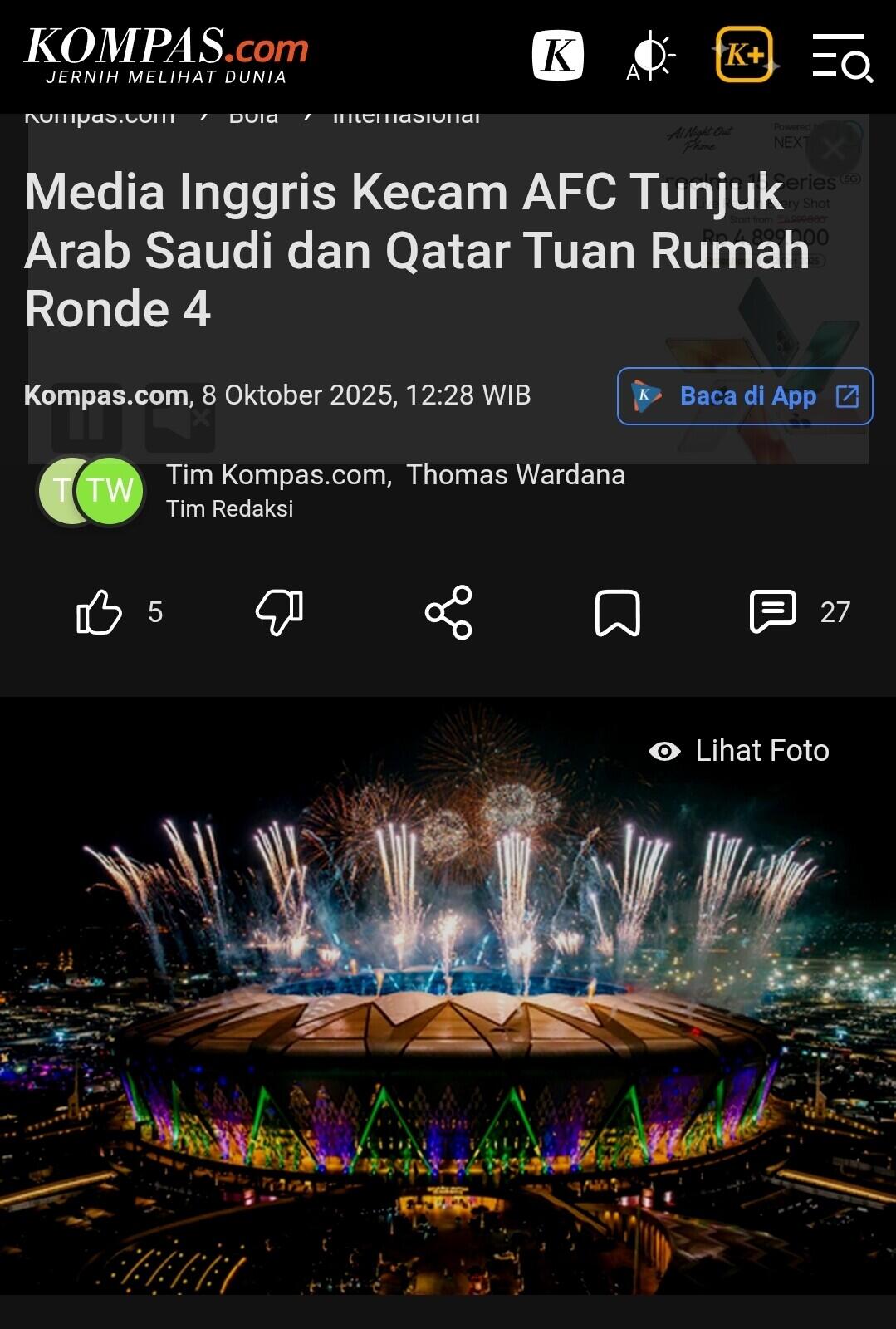
Task: Open the Kompas.com home logo
Action: point(166,55)
